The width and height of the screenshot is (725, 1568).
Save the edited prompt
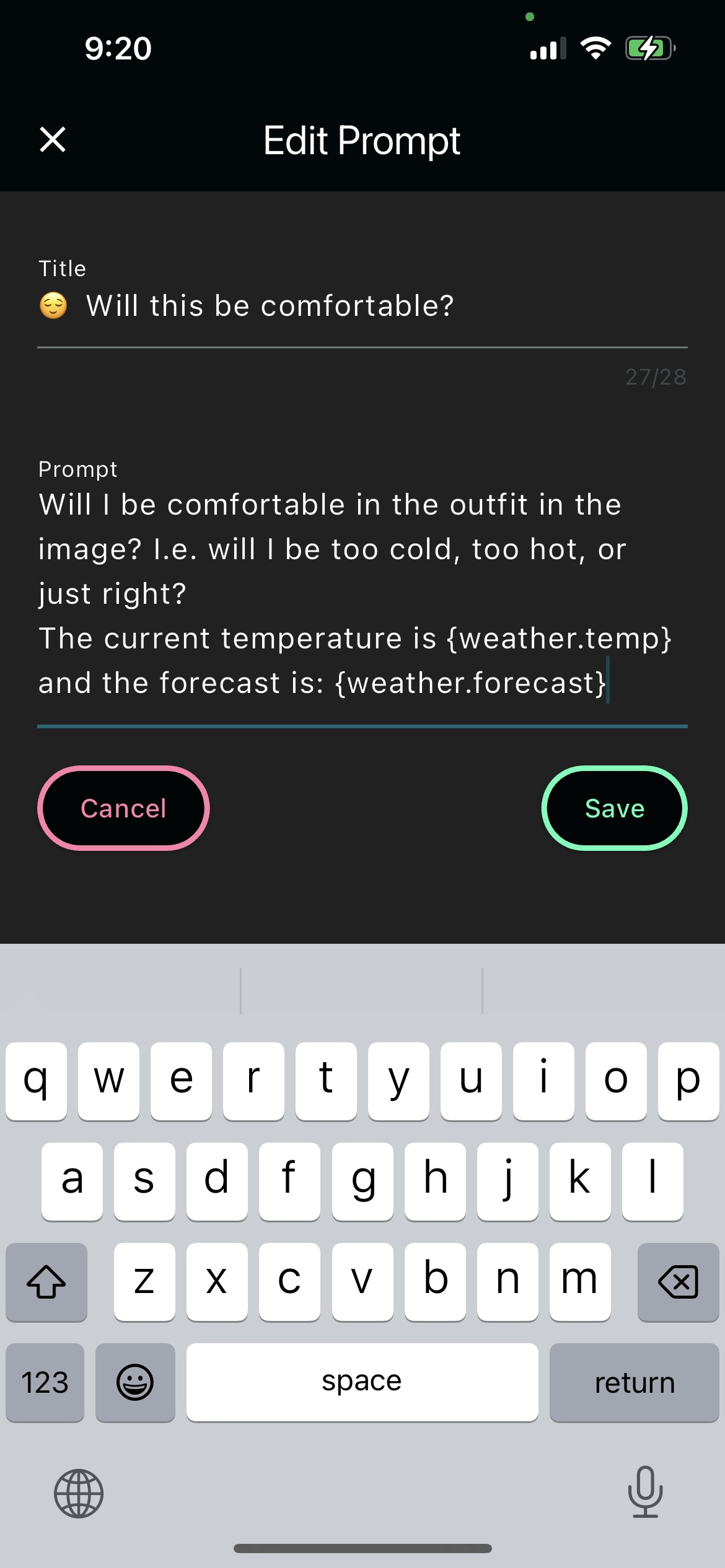(x=613, y=808)
